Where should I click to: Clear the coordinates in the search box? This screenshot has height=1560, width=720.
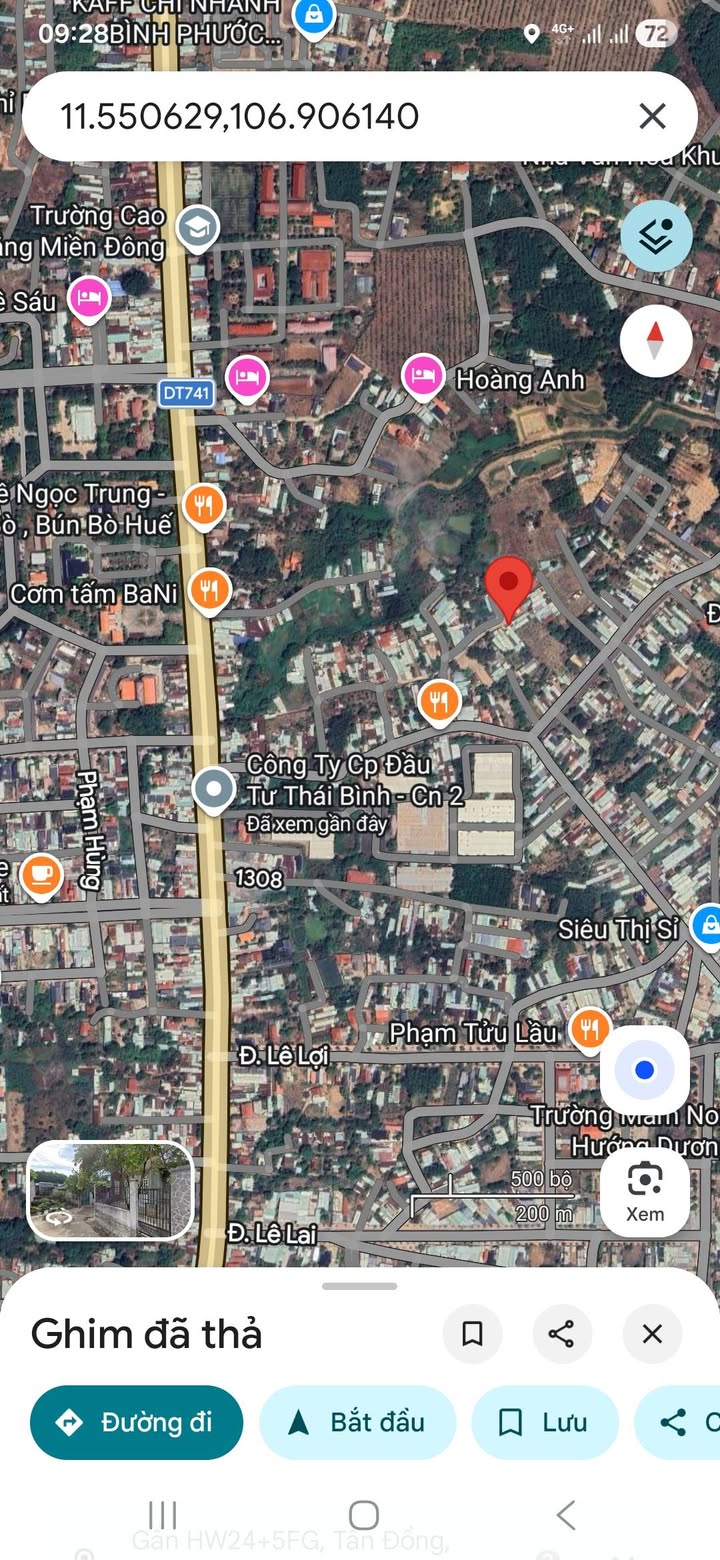pyautogui.click(x=652, y=117)
